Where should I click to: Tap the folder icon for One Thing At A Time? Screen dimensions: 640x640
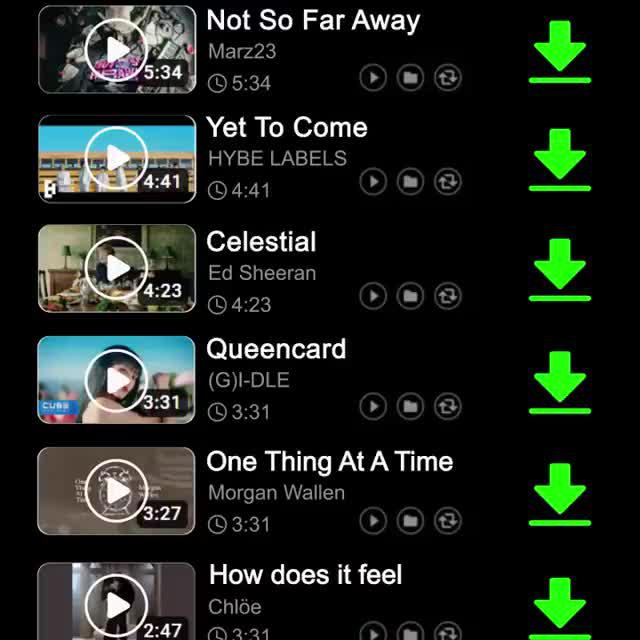coord(410,521)
